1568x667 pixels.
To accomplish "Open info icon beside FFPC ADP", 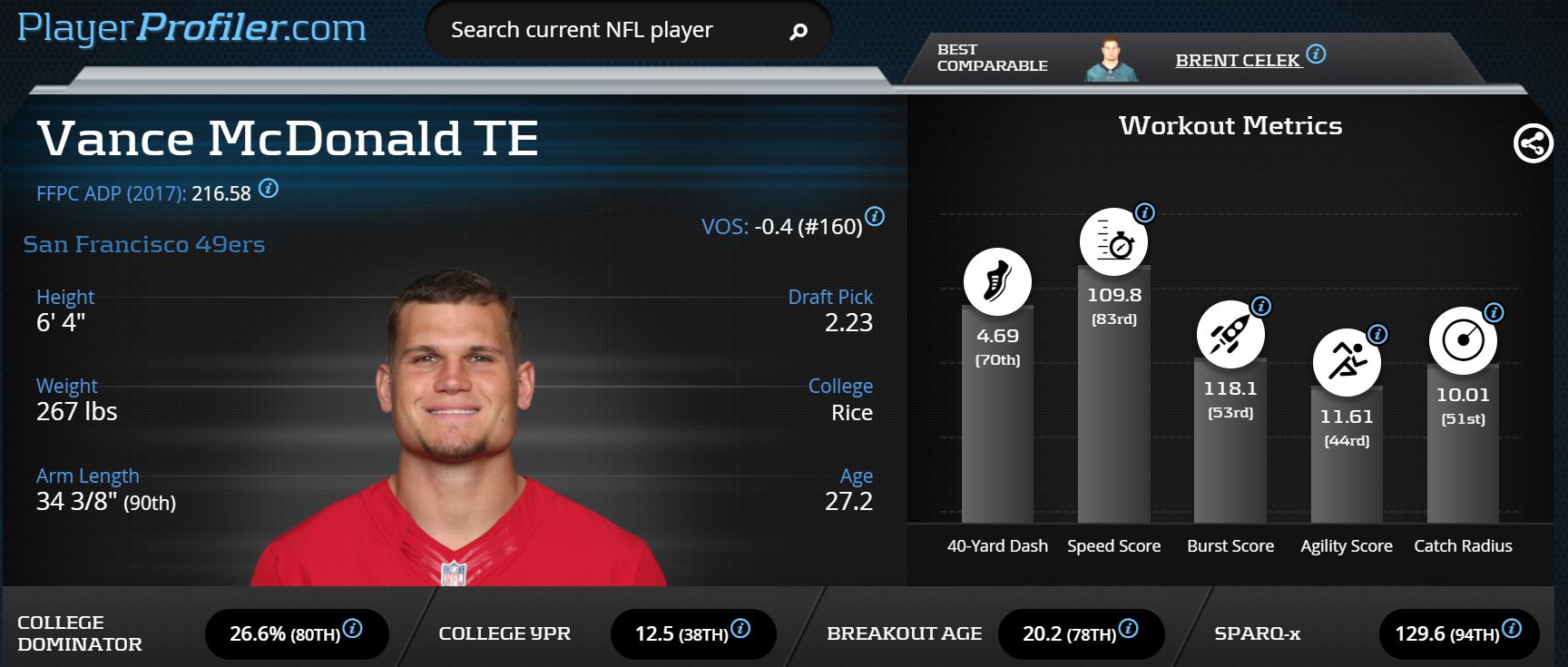I will pyautogui.click(x=269, y=189).
